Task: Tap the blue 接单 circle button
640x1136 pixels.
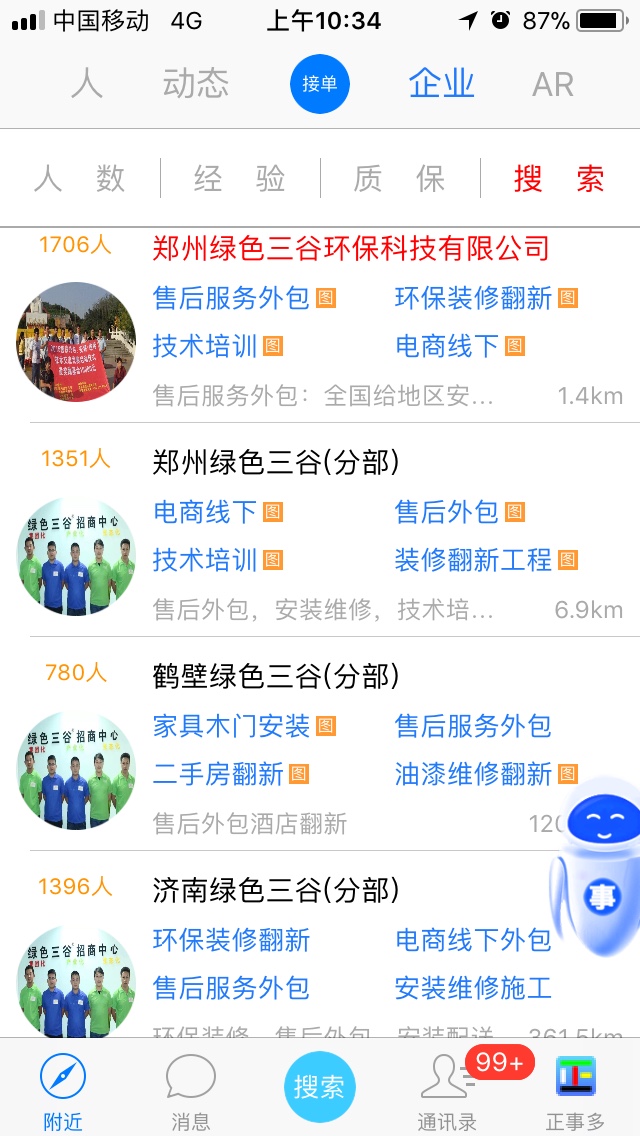Action: pos(320,84)
